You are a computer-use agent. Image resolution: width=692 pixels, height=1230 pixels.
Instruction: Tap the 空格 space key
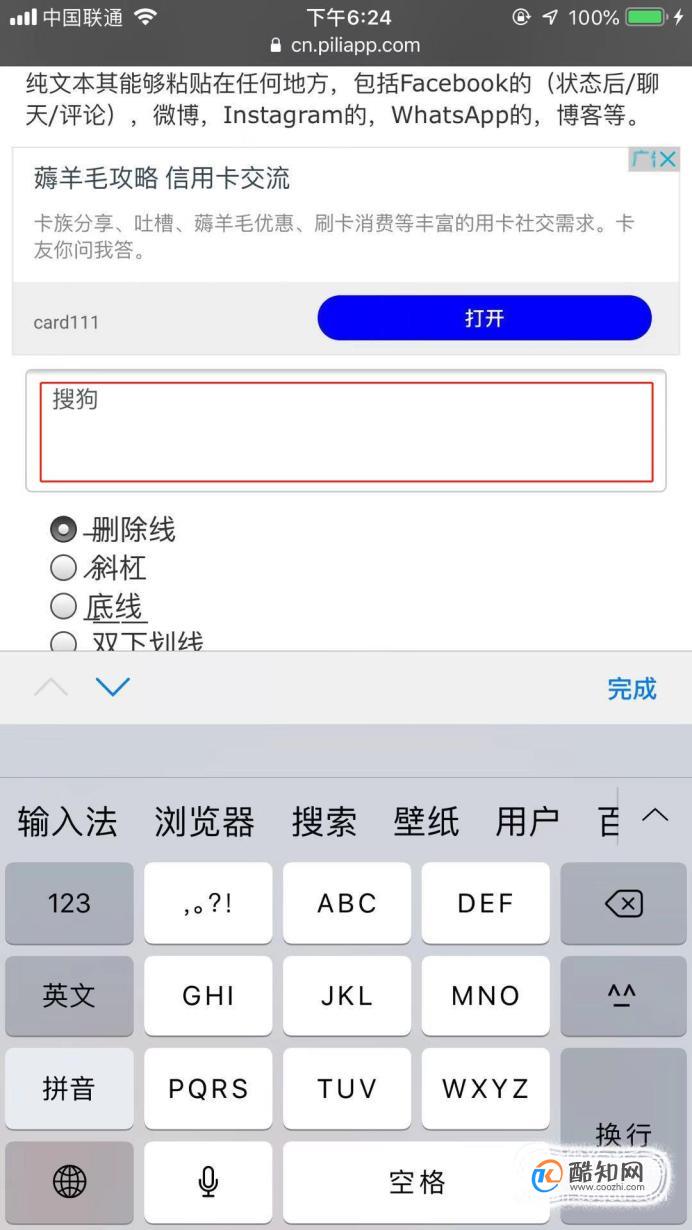click(x=416, y=1182)
